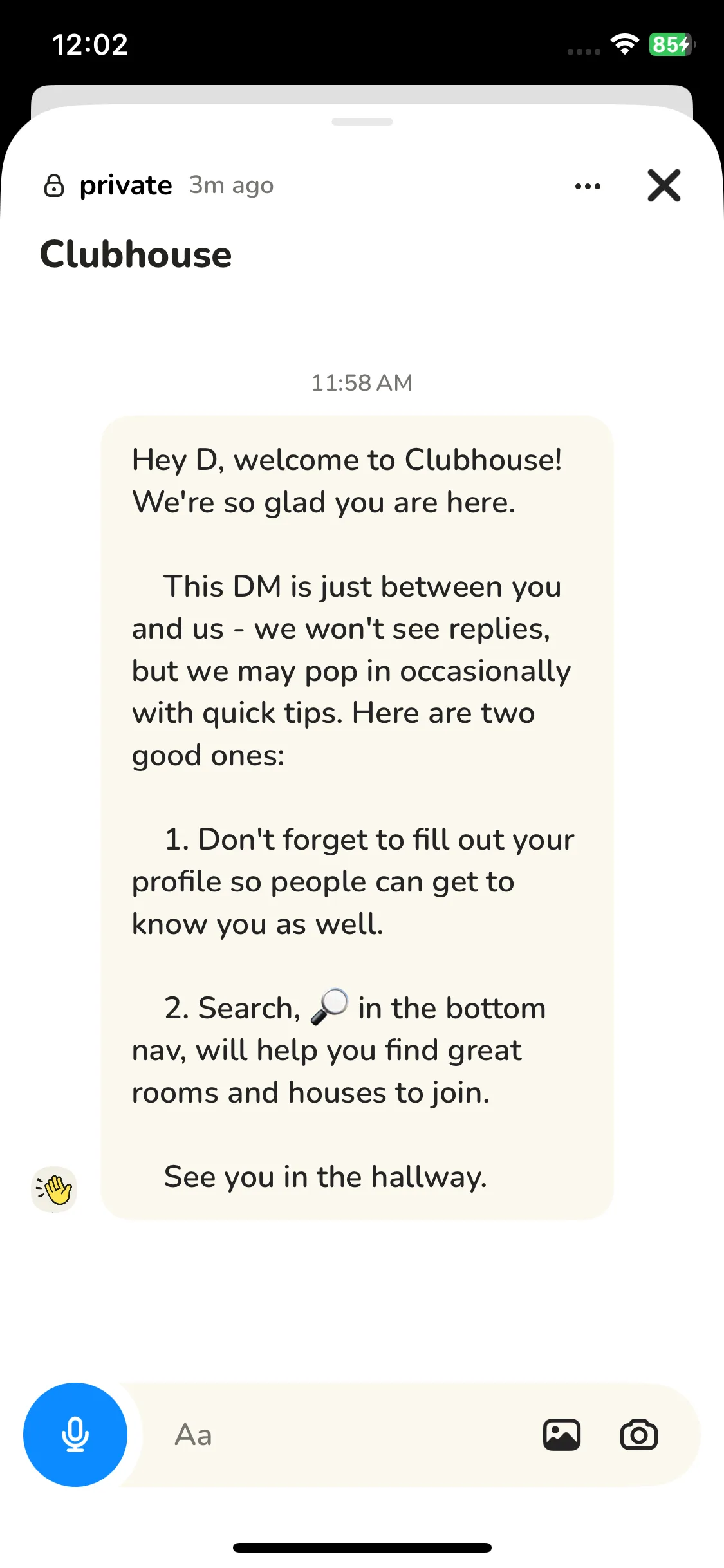
Task: Close the Clubhouse private chat
Action: [664, 185]
